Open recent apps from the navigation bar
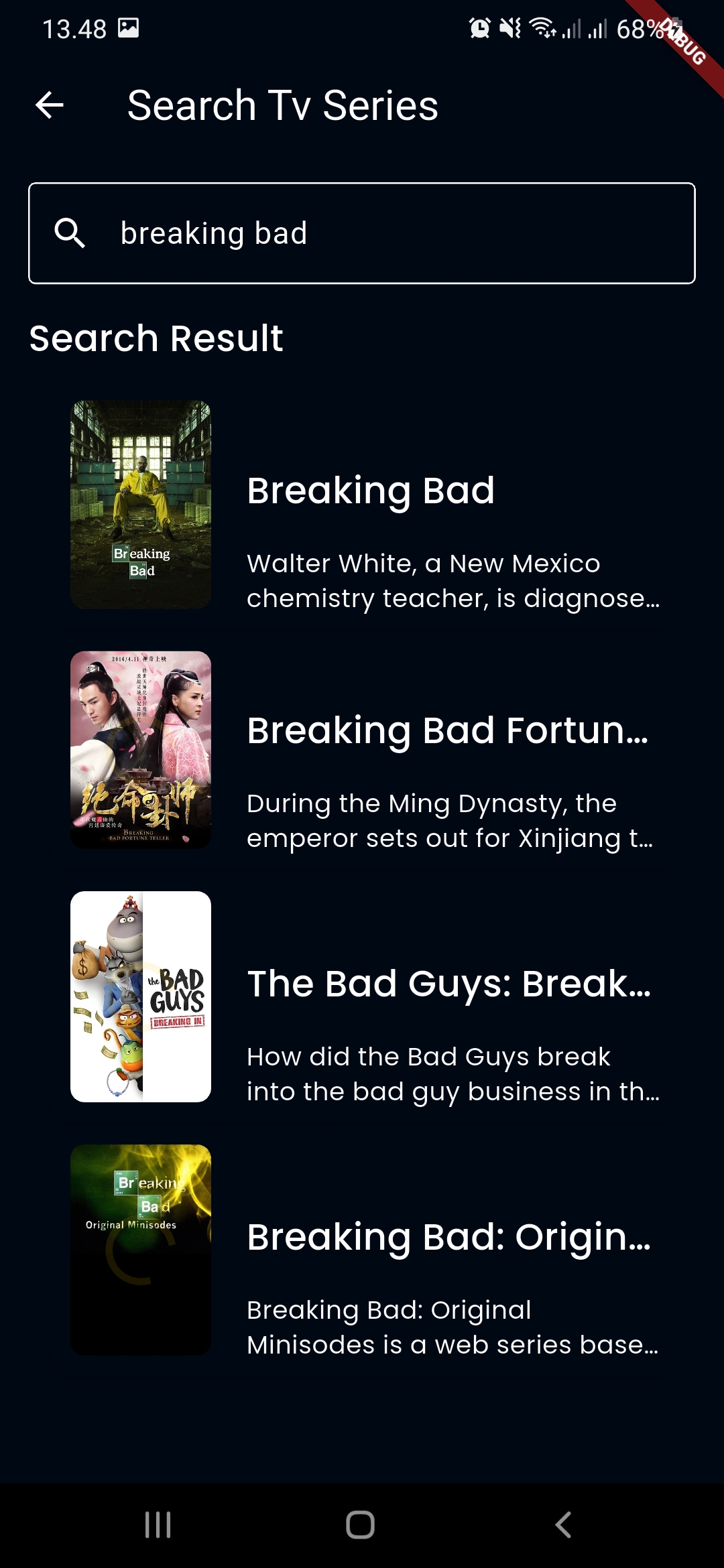The image size is (724, 1568). click(158, 1525)
